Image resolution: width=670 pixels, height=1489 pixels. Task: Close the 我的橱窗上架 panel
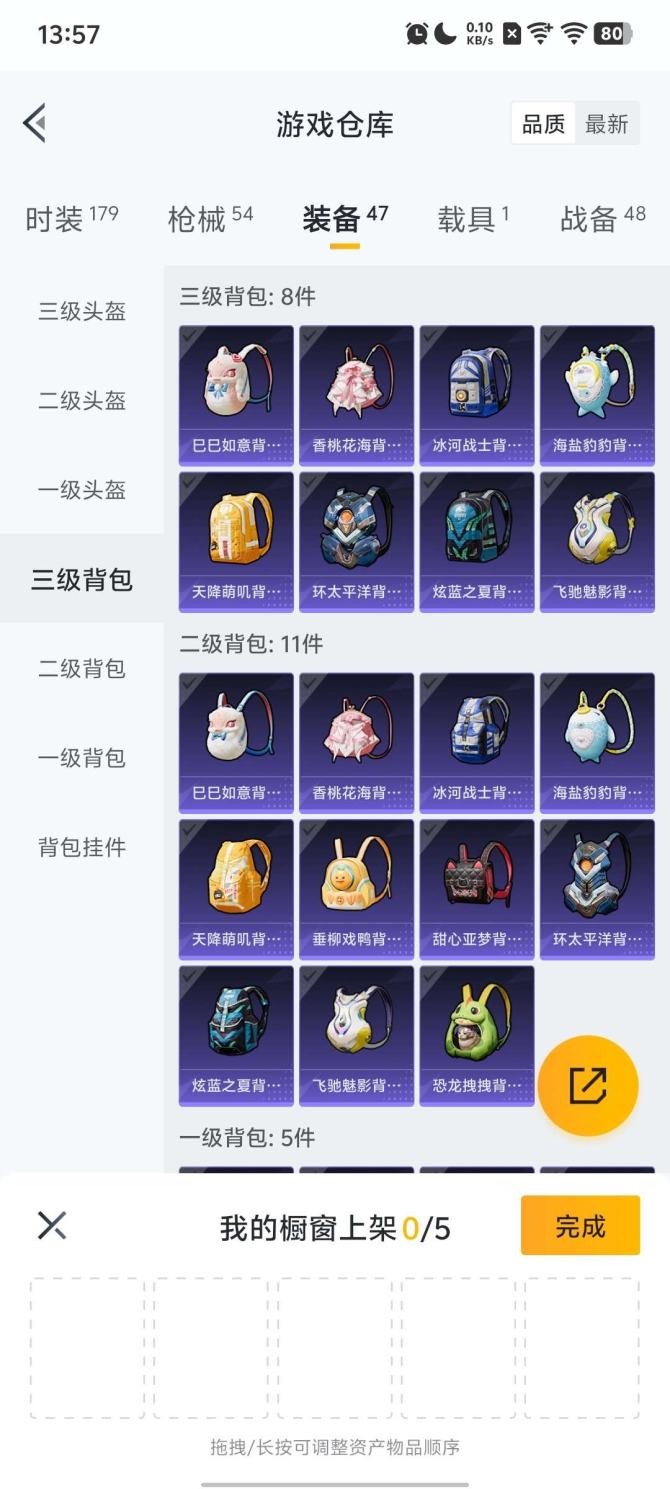(52, 1225)
